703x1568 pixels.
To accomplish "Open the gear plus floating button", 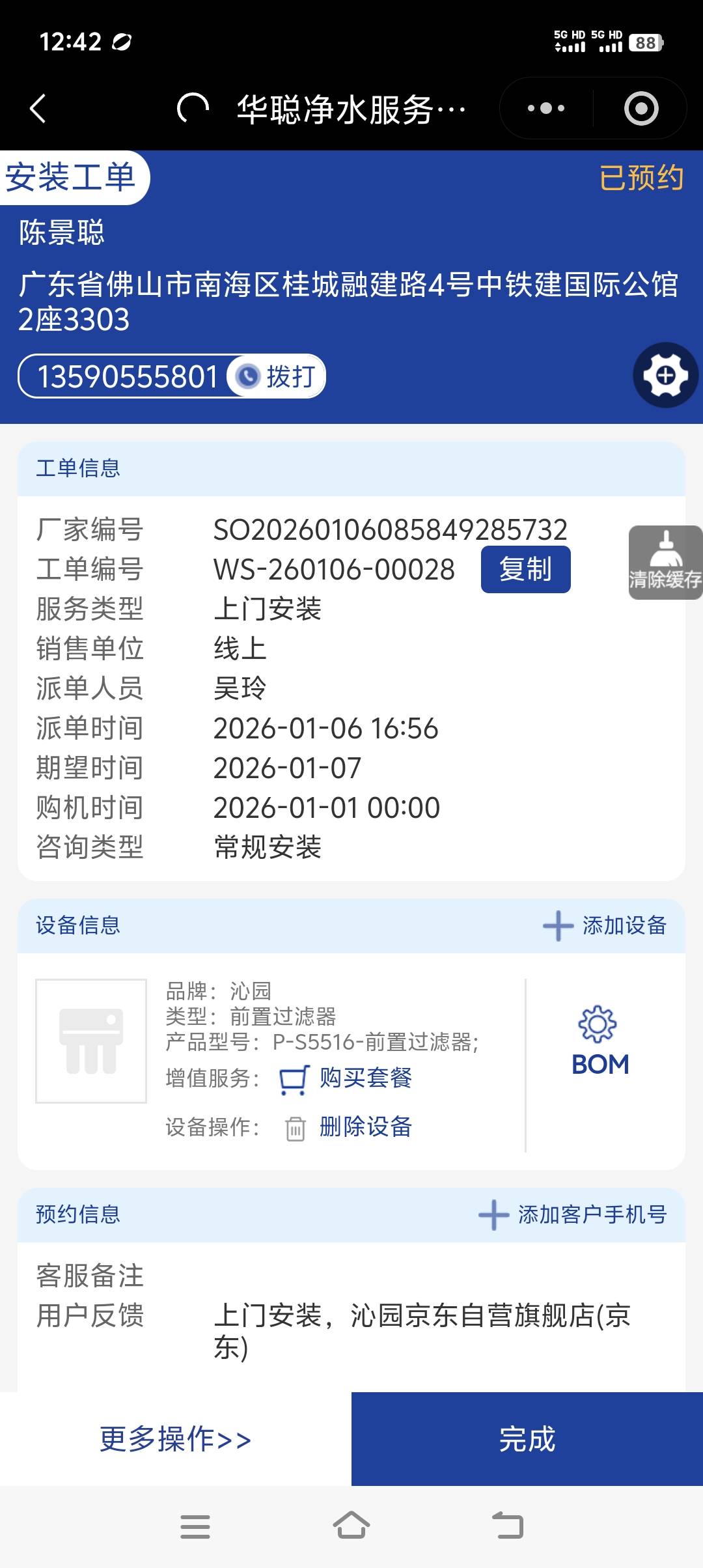I will click(665, 375).
